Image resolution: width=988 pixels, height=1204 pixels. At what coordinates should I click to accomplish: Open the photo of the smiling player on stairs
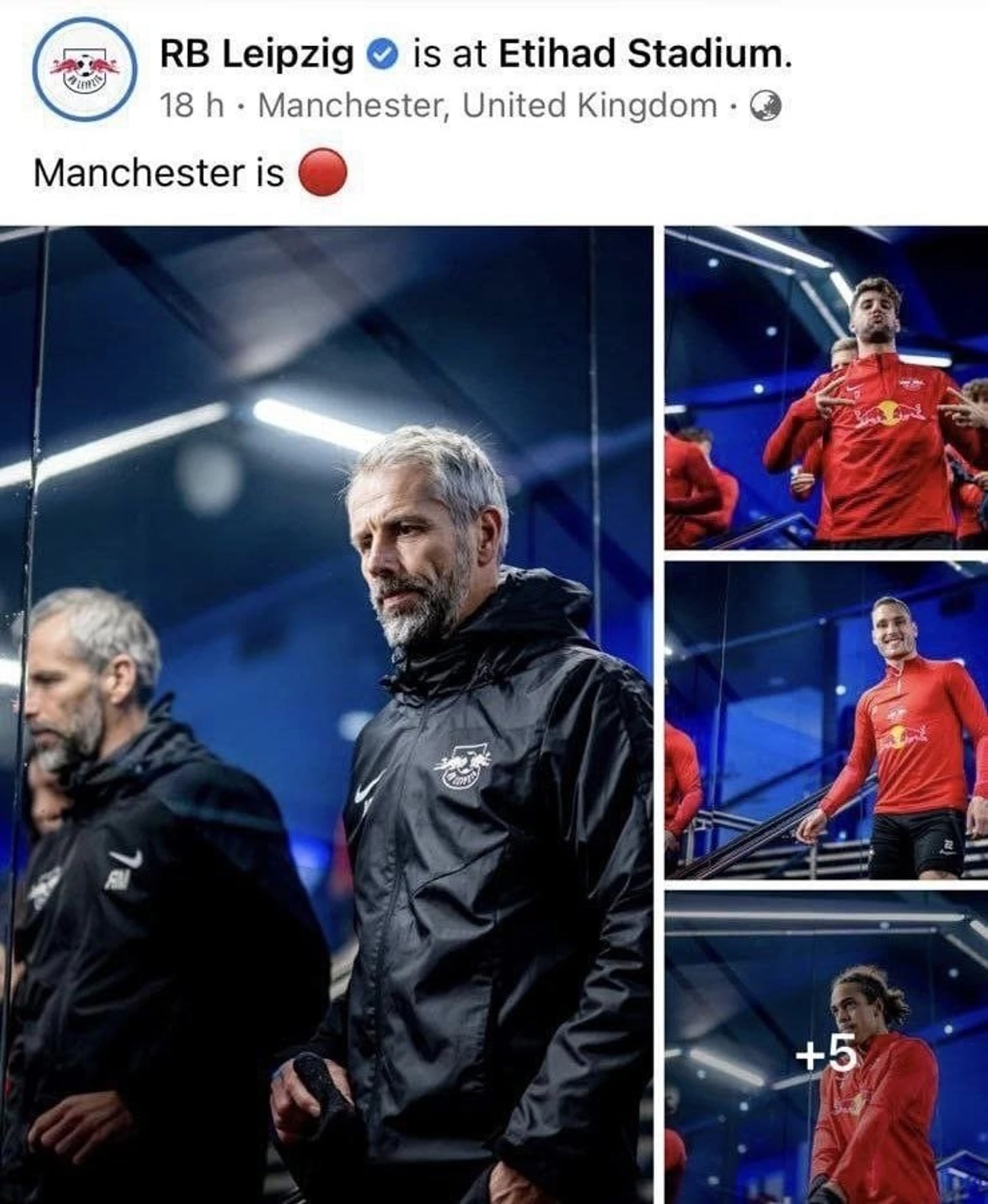click(x=826, y=720)
